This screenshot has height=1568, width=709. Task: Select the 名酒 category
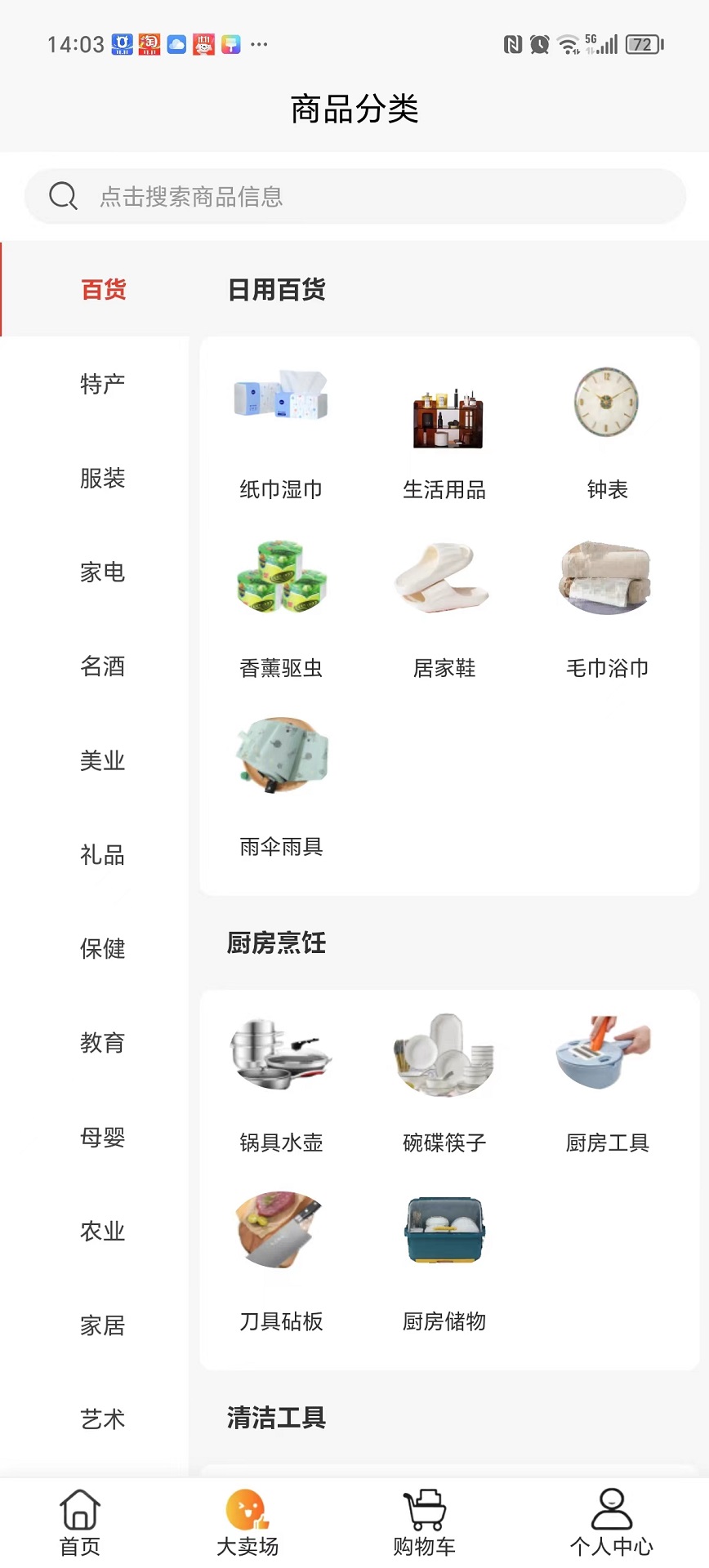[x=103, y=666]
